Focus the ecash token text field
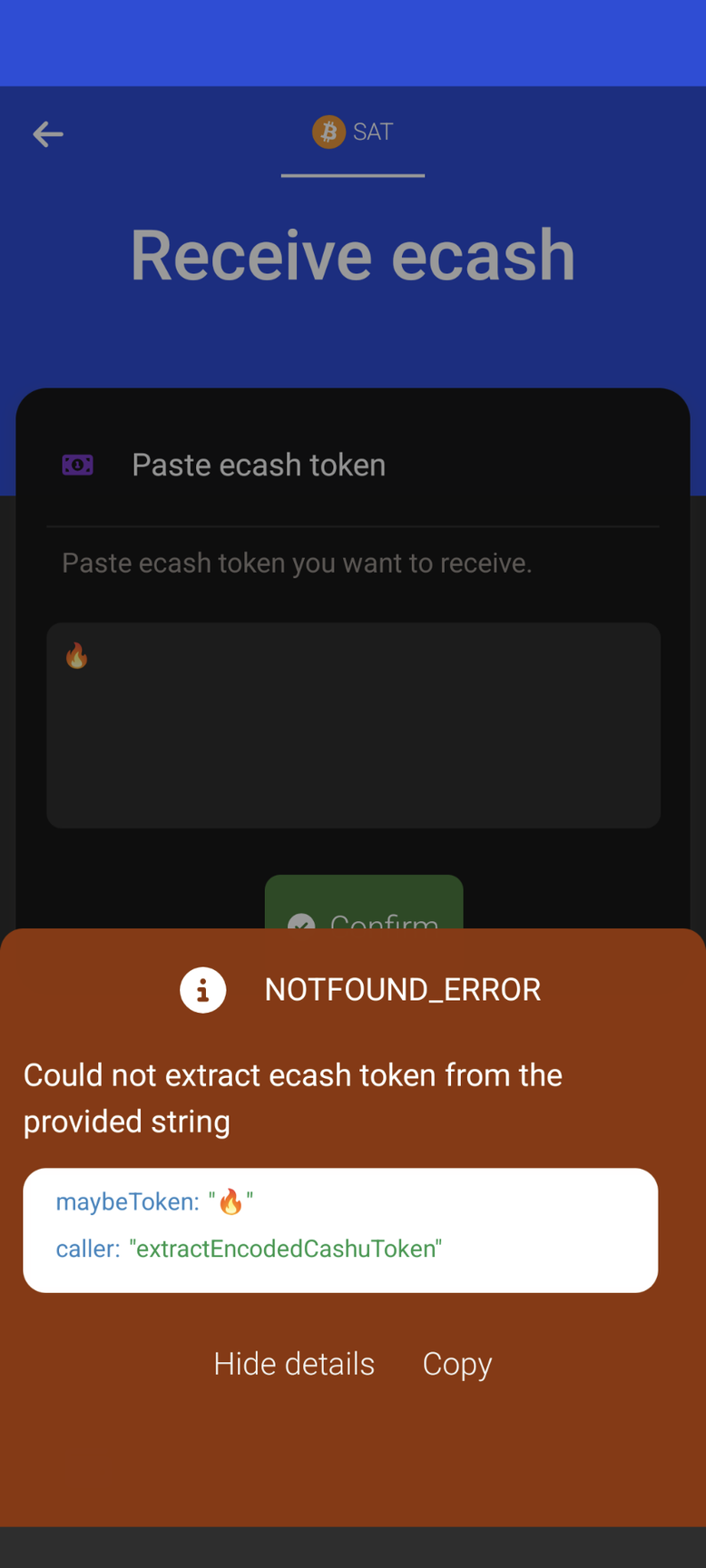The image size is (706, 1568). (353, 726)
